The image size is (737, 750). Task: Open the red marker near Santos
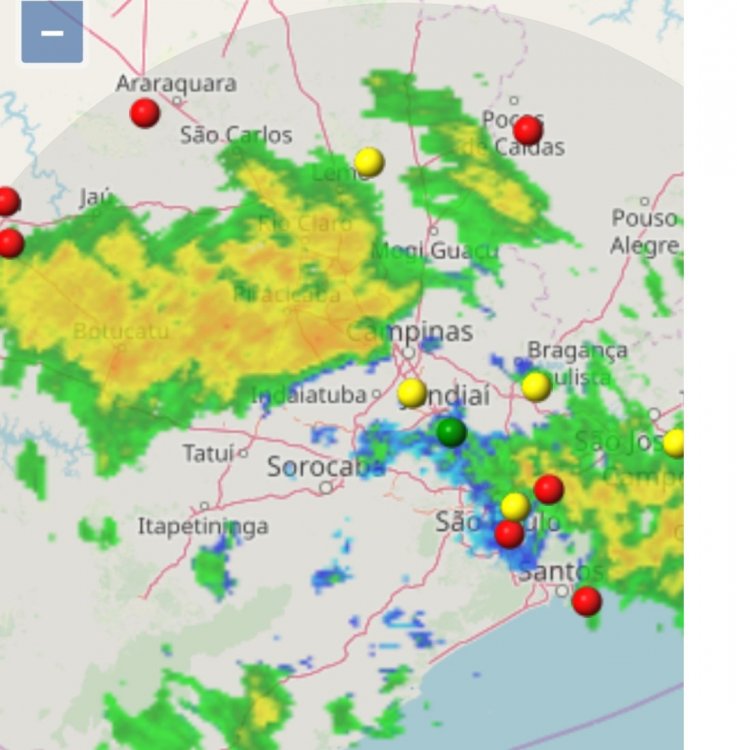587,601
